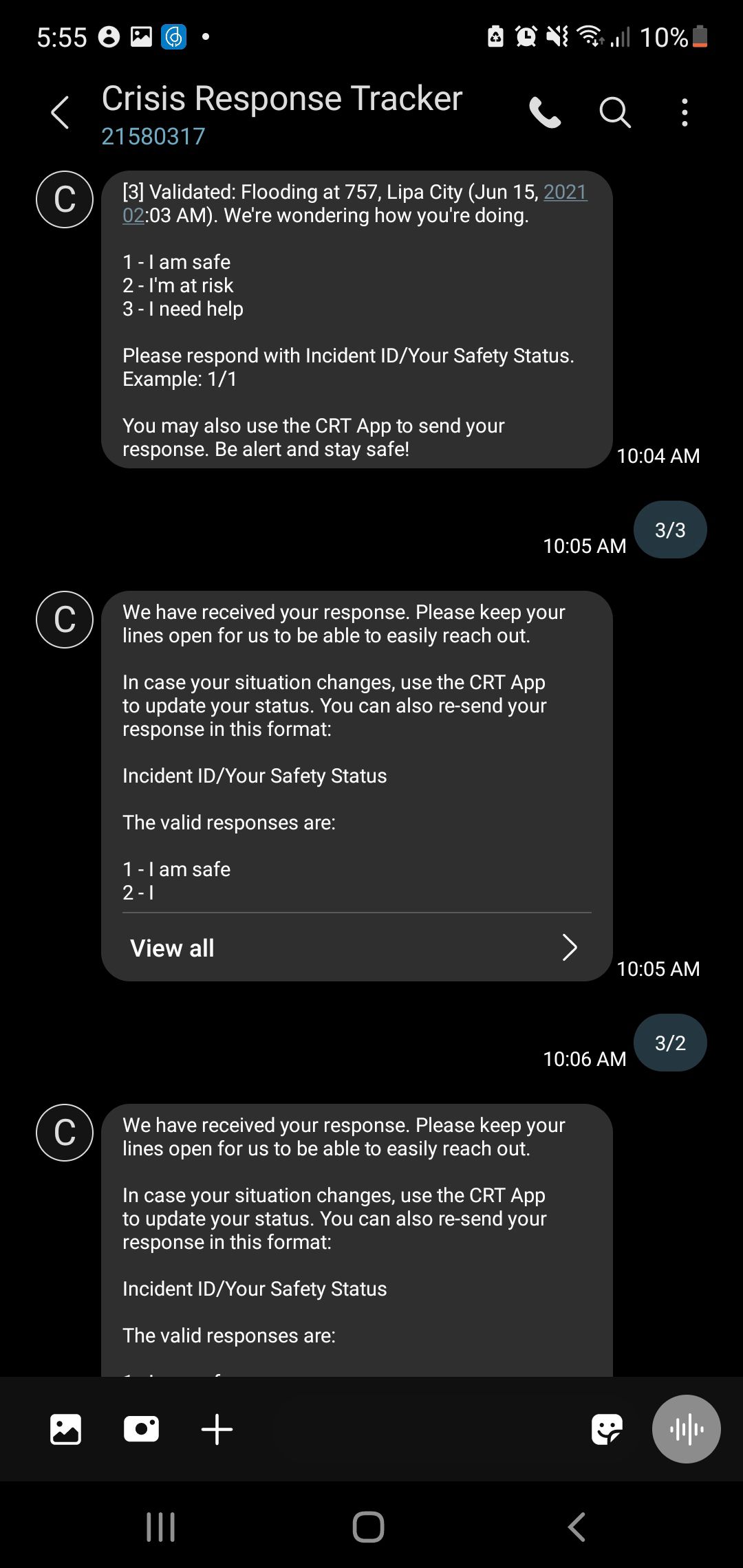Open recent apps
743x1568 pixels.
161,1527
